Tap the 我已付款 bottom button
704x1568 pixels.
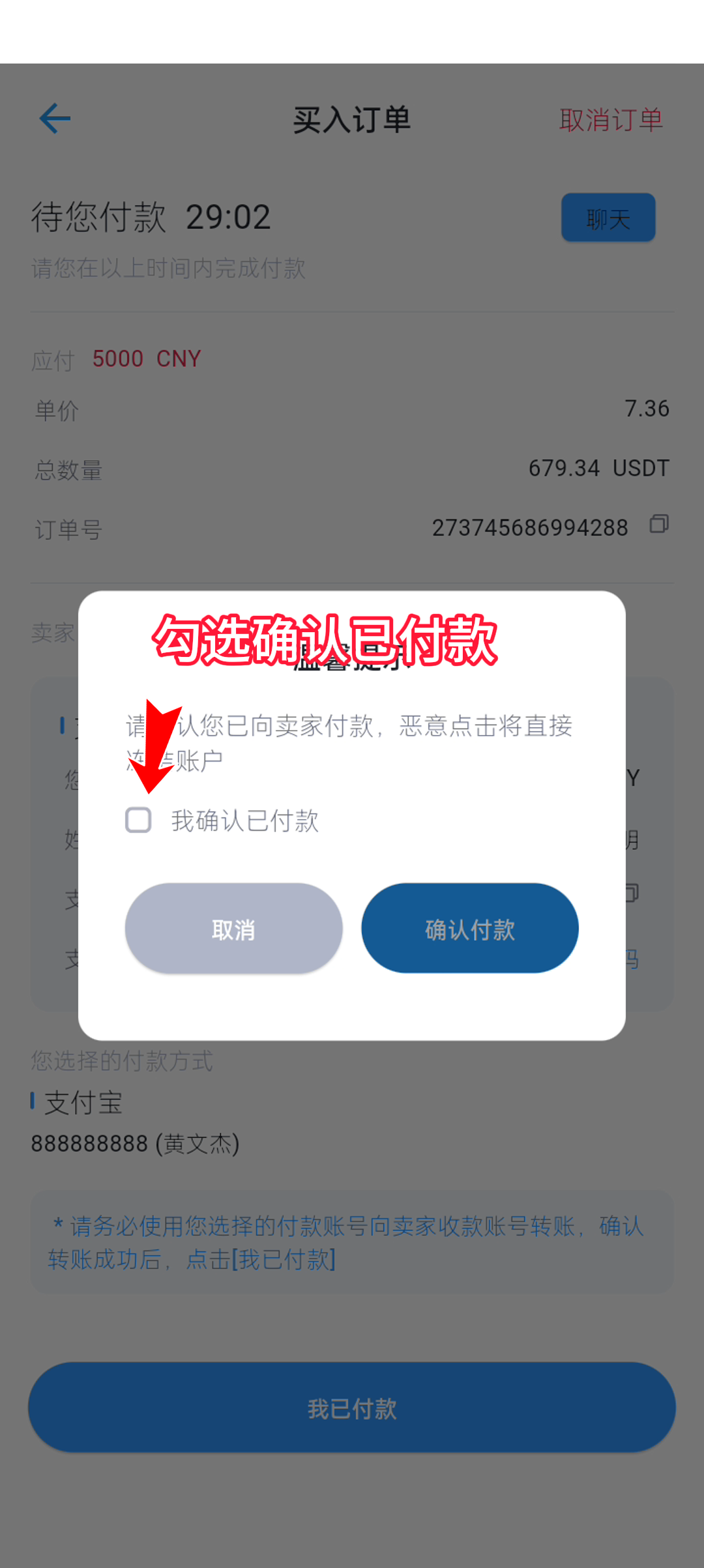pos(352,1408)
